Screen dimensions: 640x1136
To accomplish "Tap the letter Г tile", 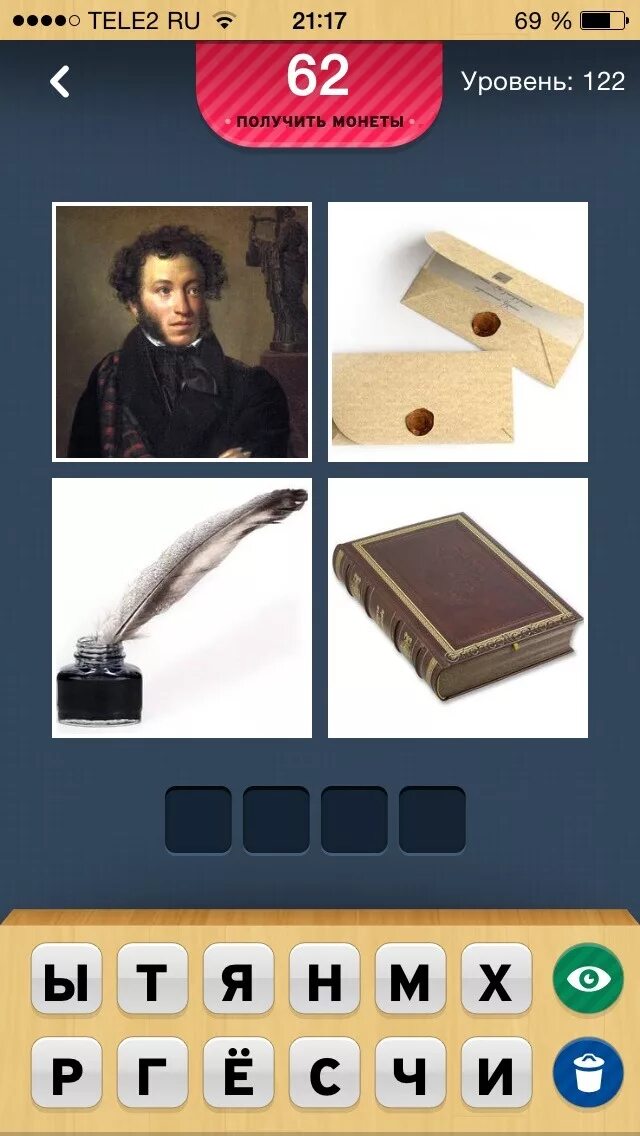I will pos(152,1074).
